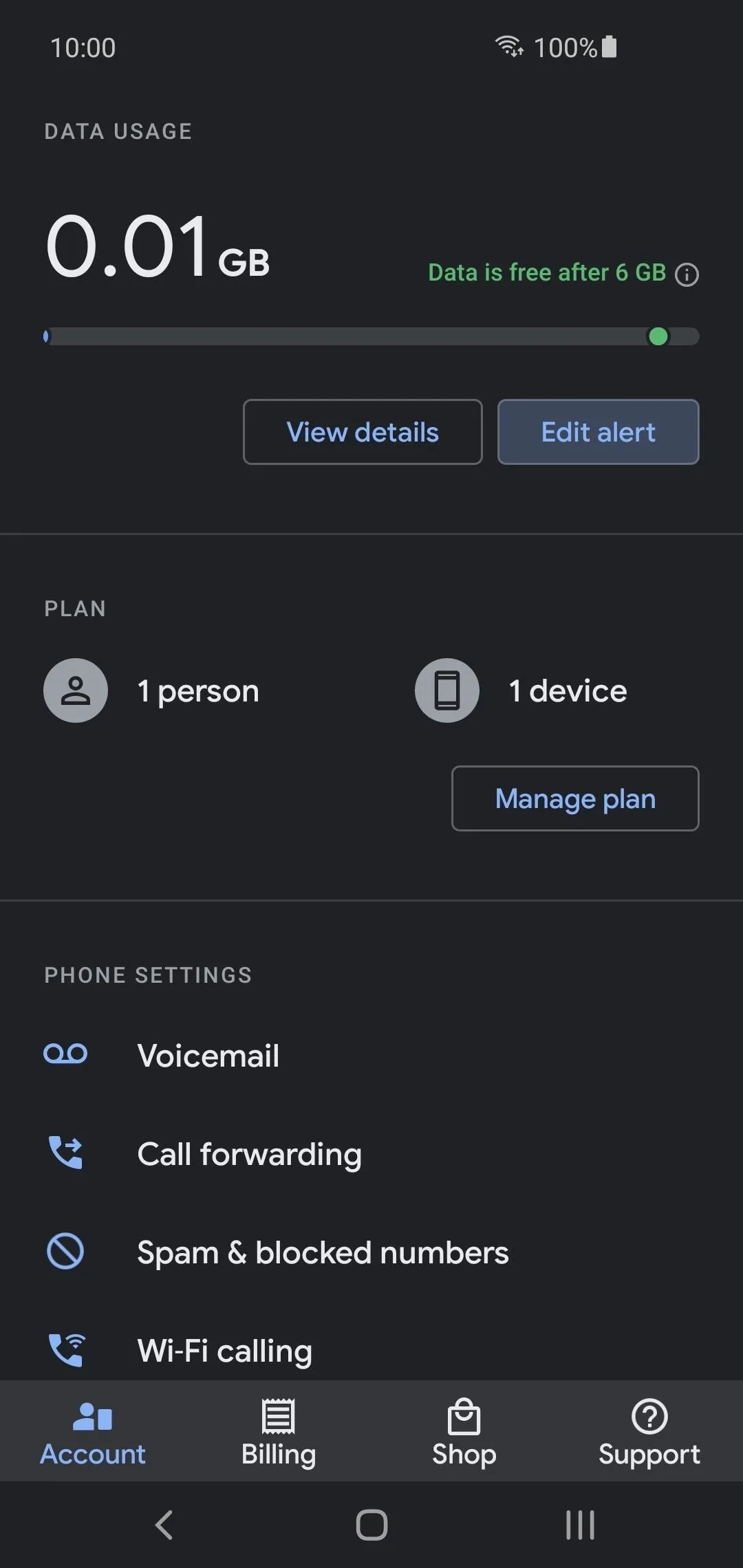Open Wi-Fi calling settings

[x=371, y=1350]
